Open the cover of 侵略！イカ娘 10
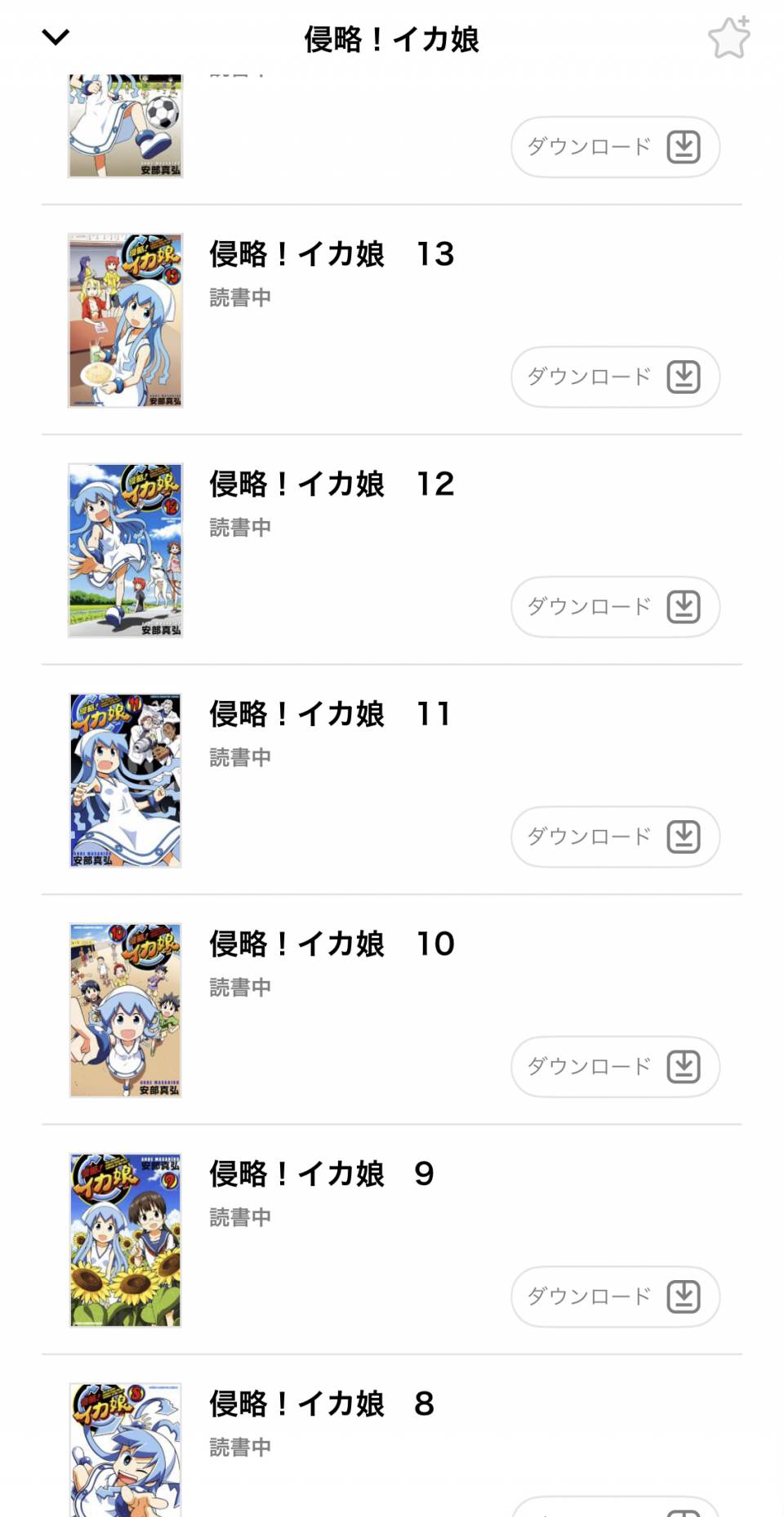The height and width of the screenshot is (1517, 784). tap(126, 1011)
